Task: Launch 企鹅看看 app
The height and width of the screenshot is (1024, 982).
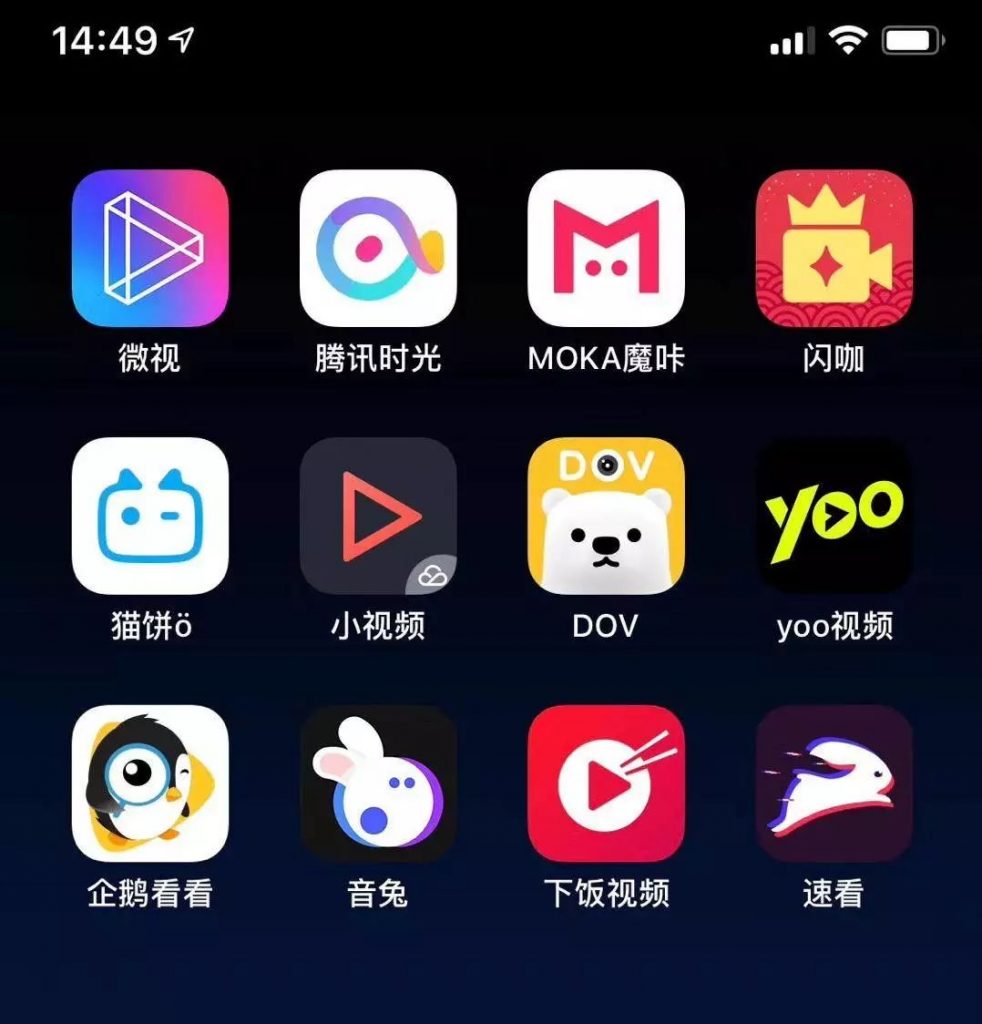Action: [150, 784]
